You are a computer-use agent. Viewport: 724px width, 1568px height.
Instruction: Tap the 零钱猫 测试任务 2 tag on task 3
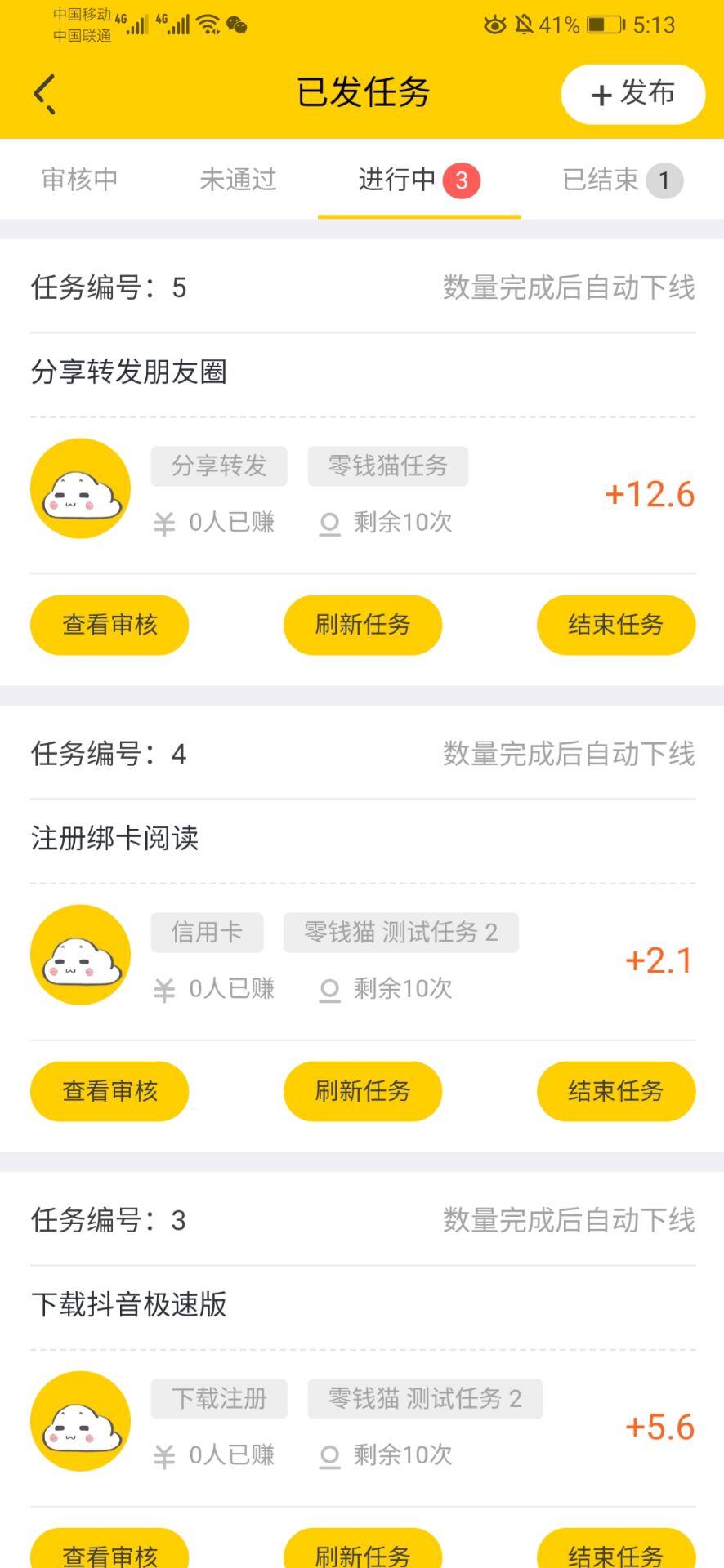click(x=425, y=1398)
